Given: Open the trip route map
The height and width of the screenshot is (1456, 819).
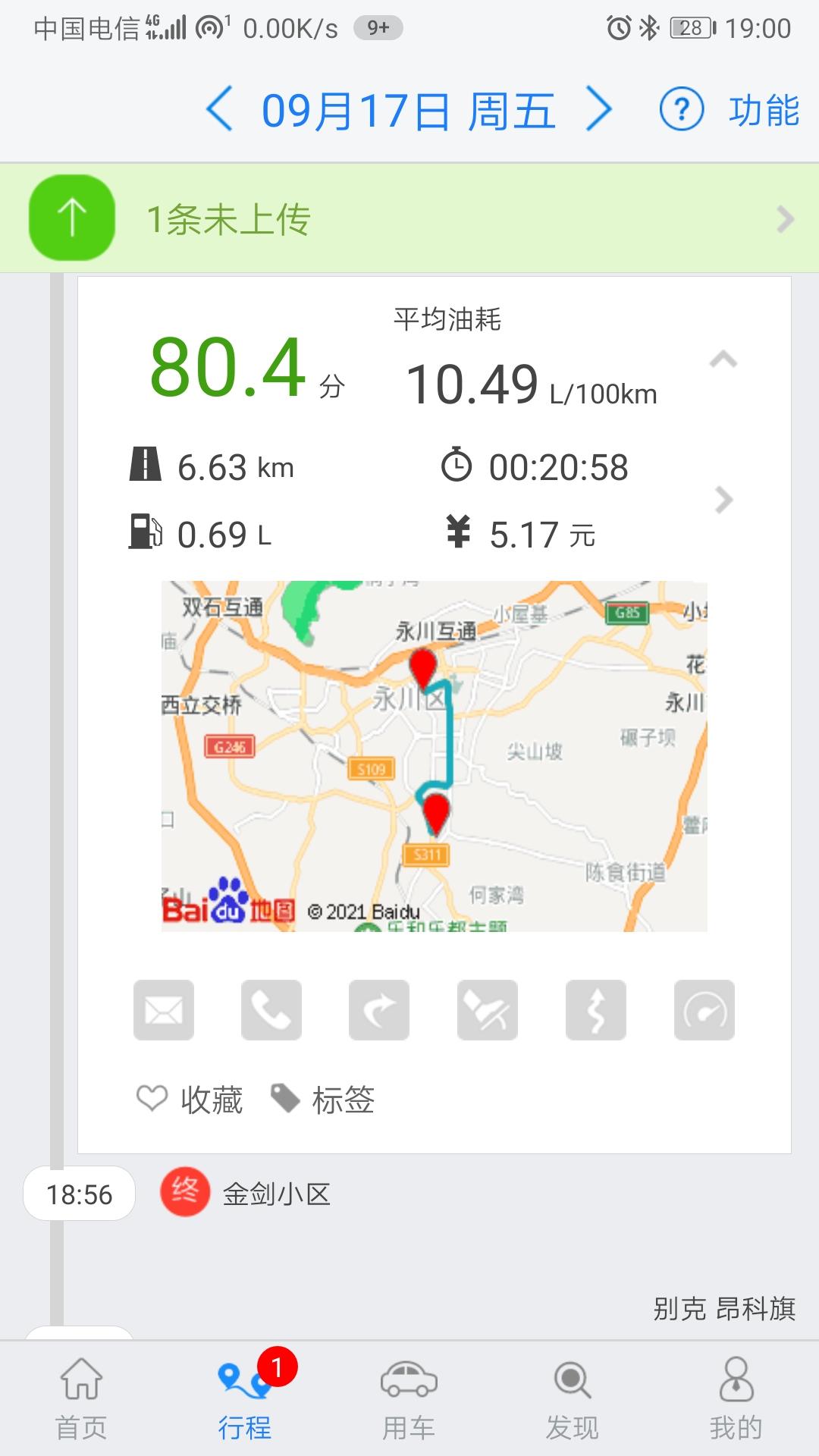Looking at the screenshot, I should [x=434, y=756].
